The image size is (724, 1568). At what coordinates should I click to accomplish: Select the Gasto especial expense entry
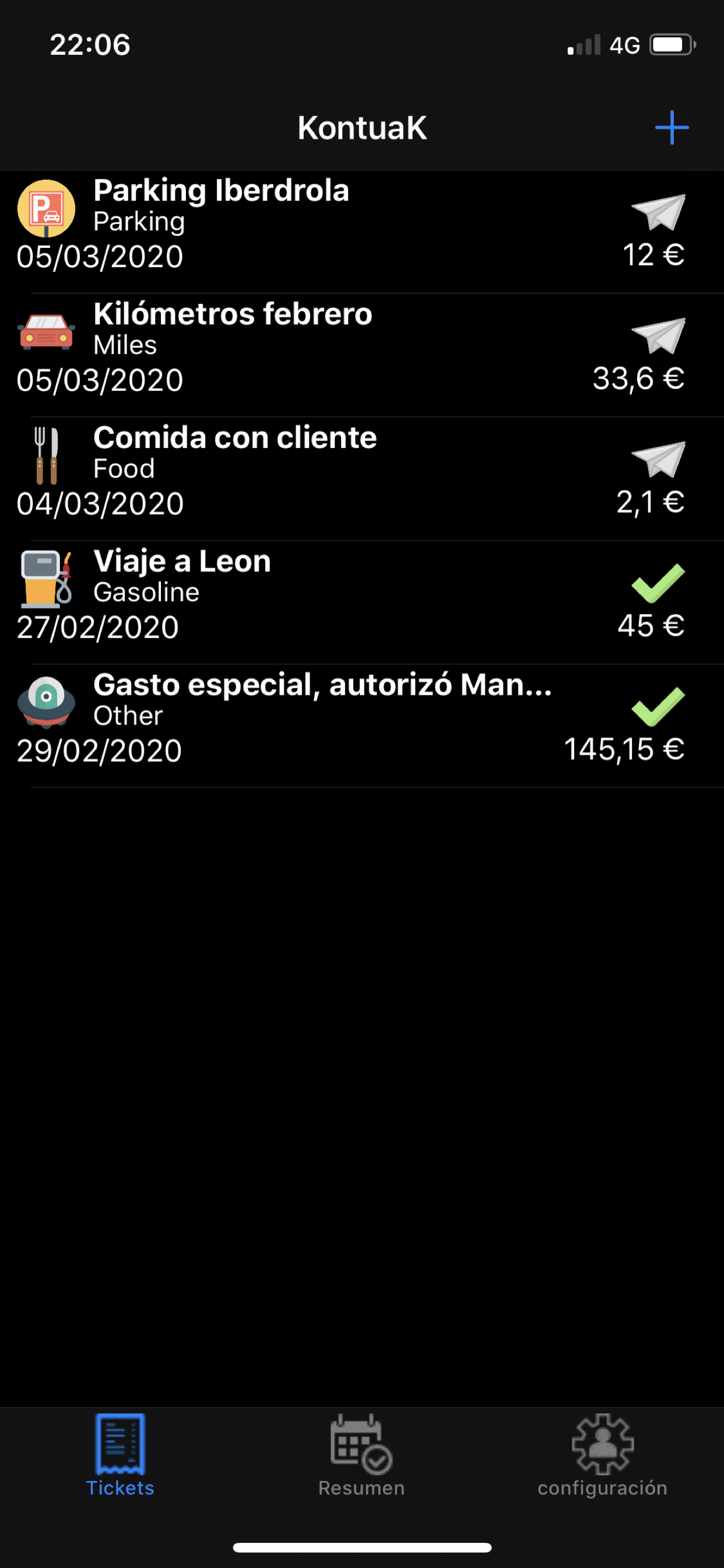[362, 726]
